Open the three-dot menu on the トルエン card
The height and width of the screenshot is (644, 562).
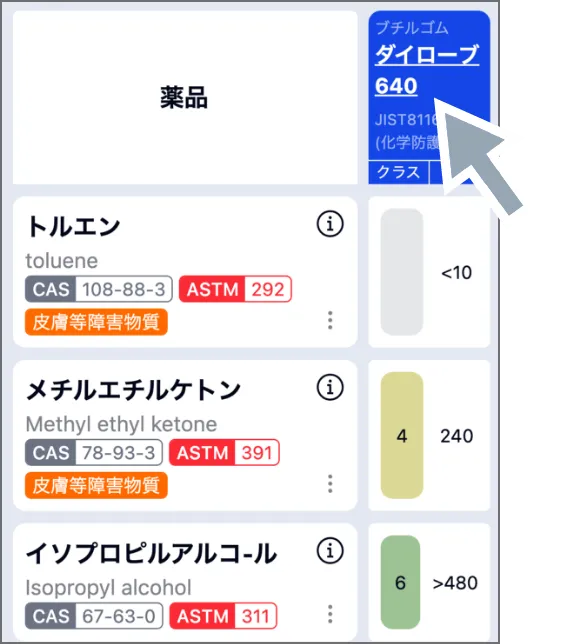[330, 320]
